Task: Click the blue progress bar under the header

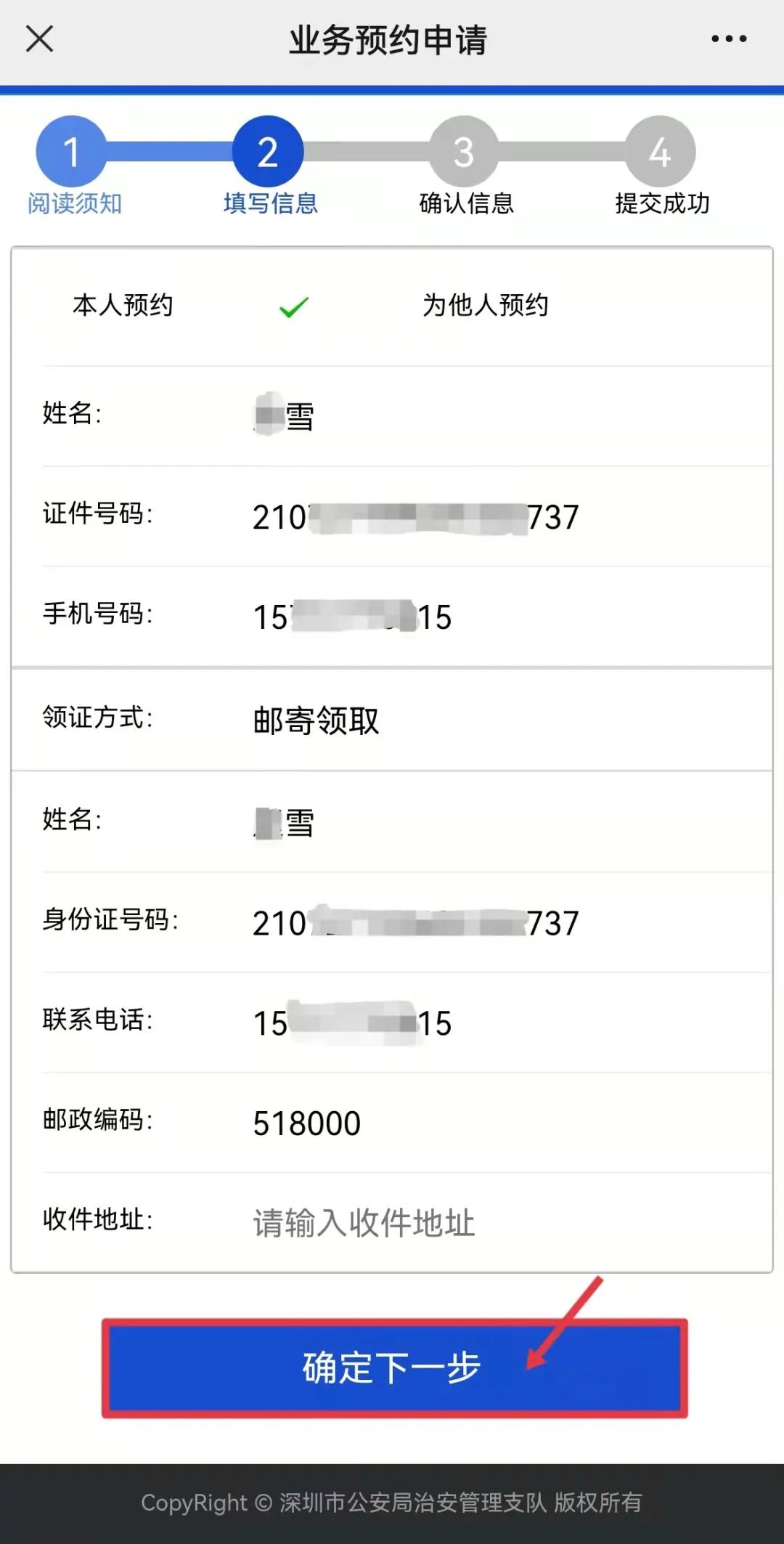Action: (x=392, y=87)
